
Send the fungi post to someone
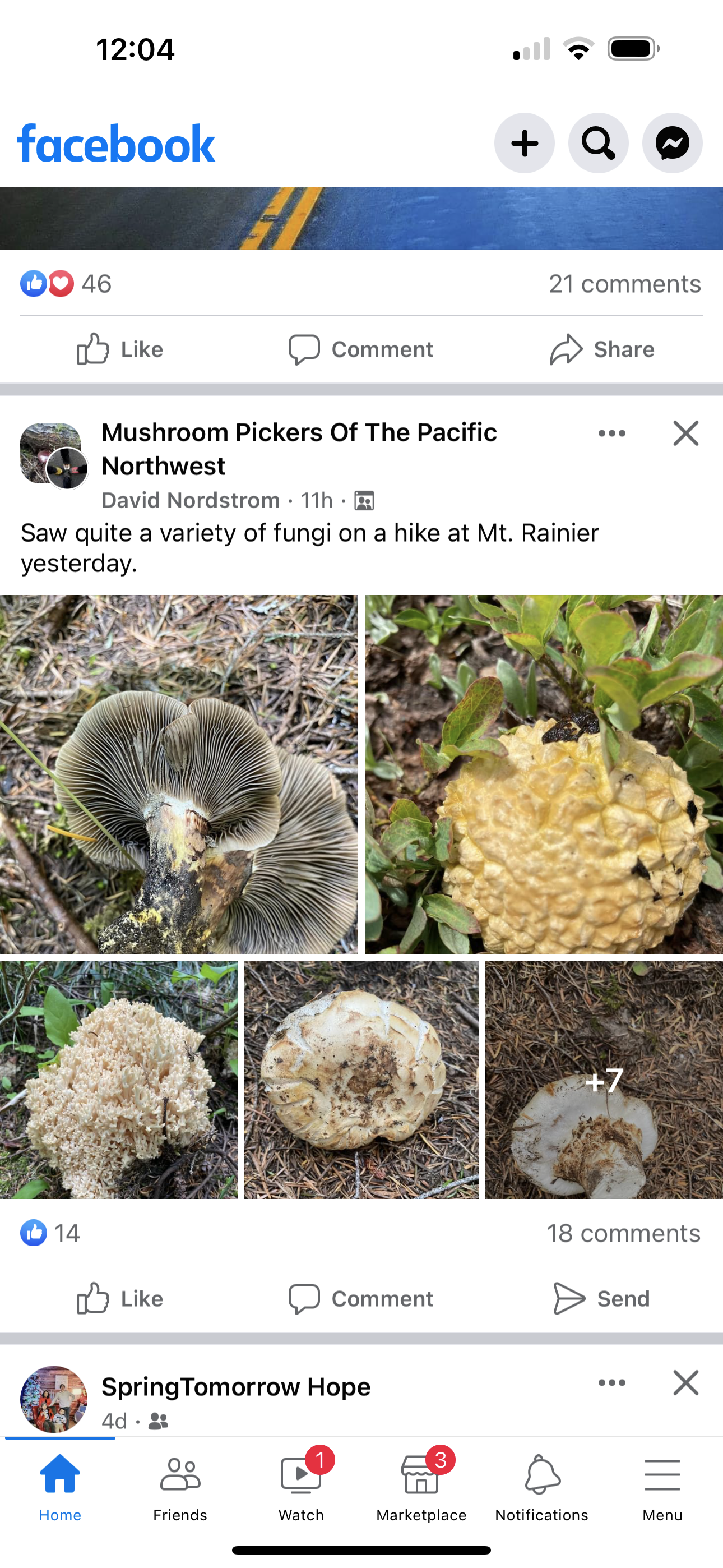tap(601, 1299)
